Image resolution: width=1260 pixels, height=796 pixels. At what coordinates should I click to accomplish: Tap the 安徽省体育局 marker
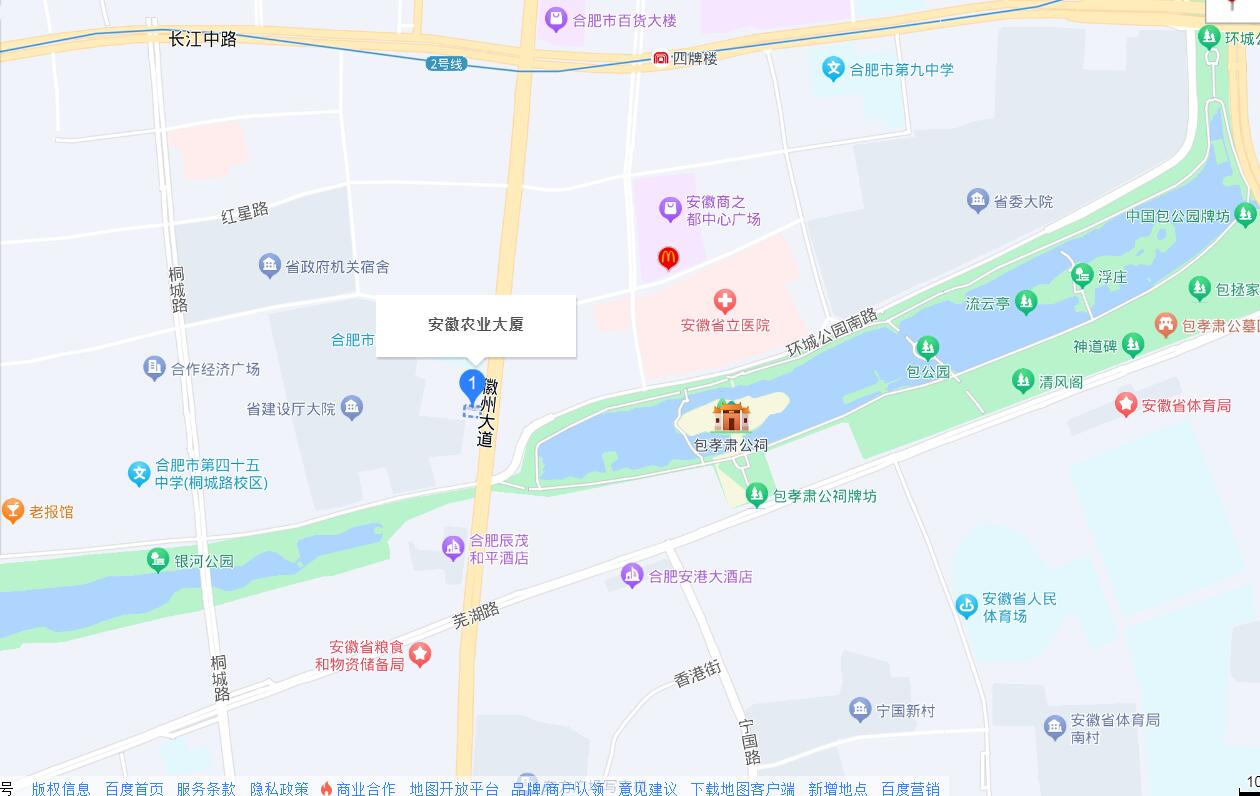click(1127, 404)
